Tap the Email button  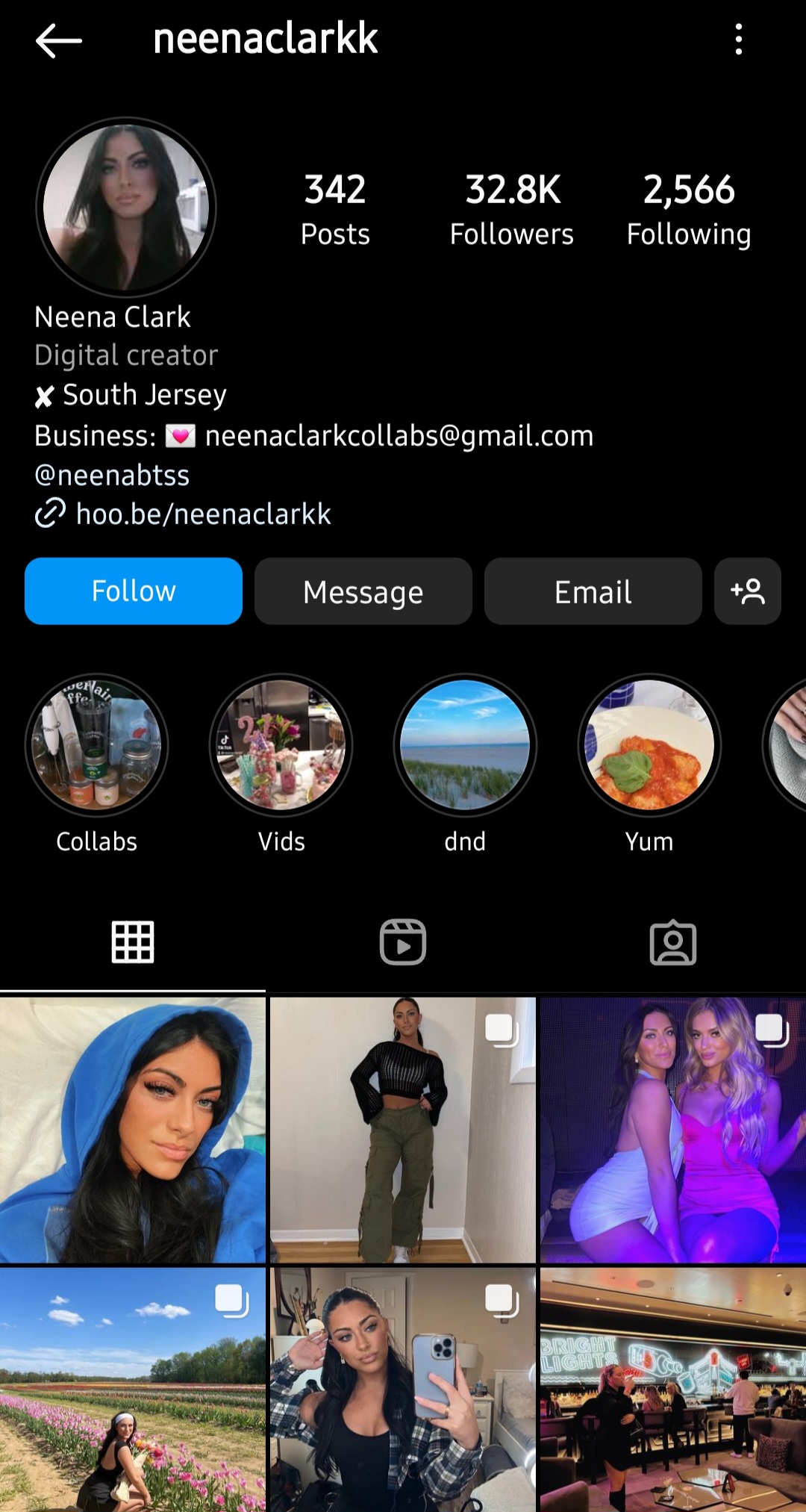coord(593,591)
